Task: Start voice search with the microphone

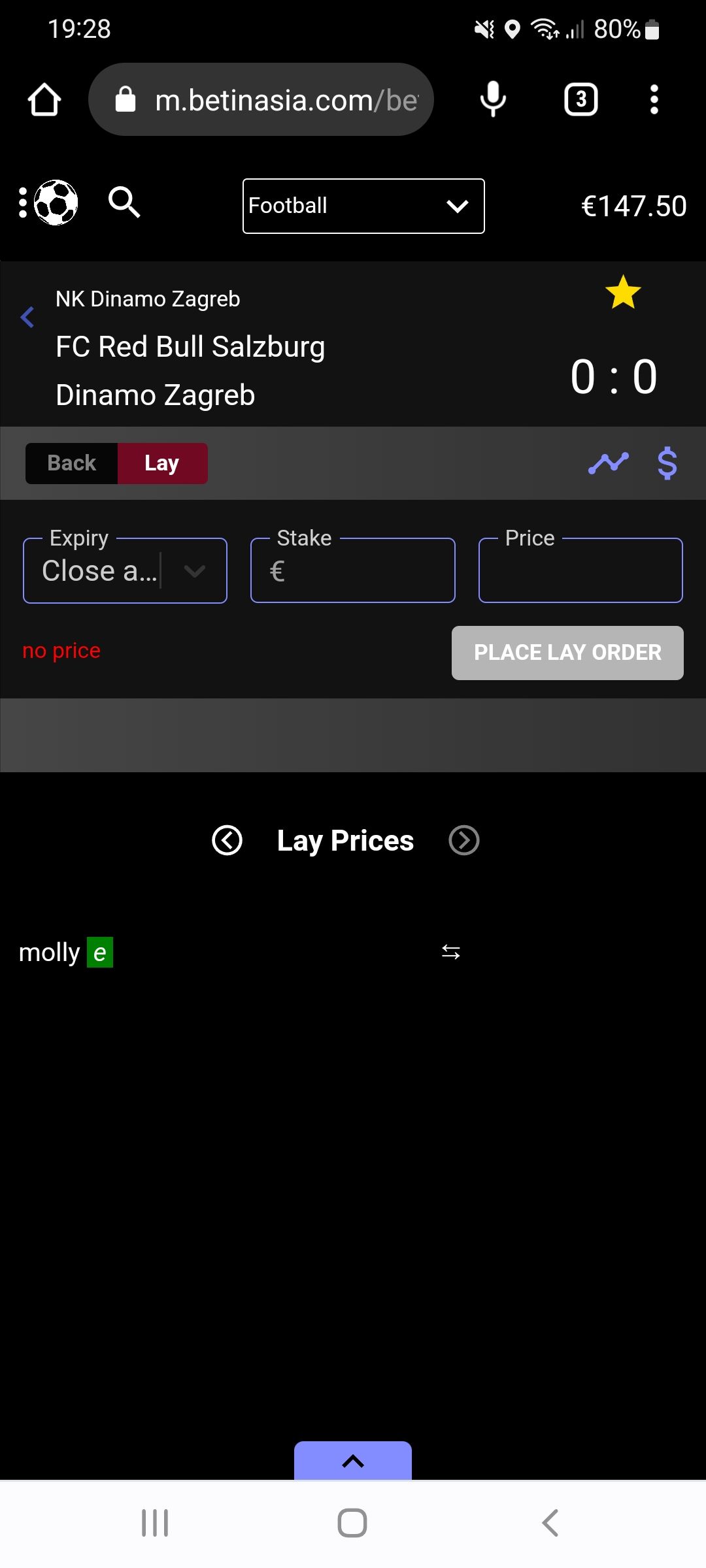Action: (493, 100)
